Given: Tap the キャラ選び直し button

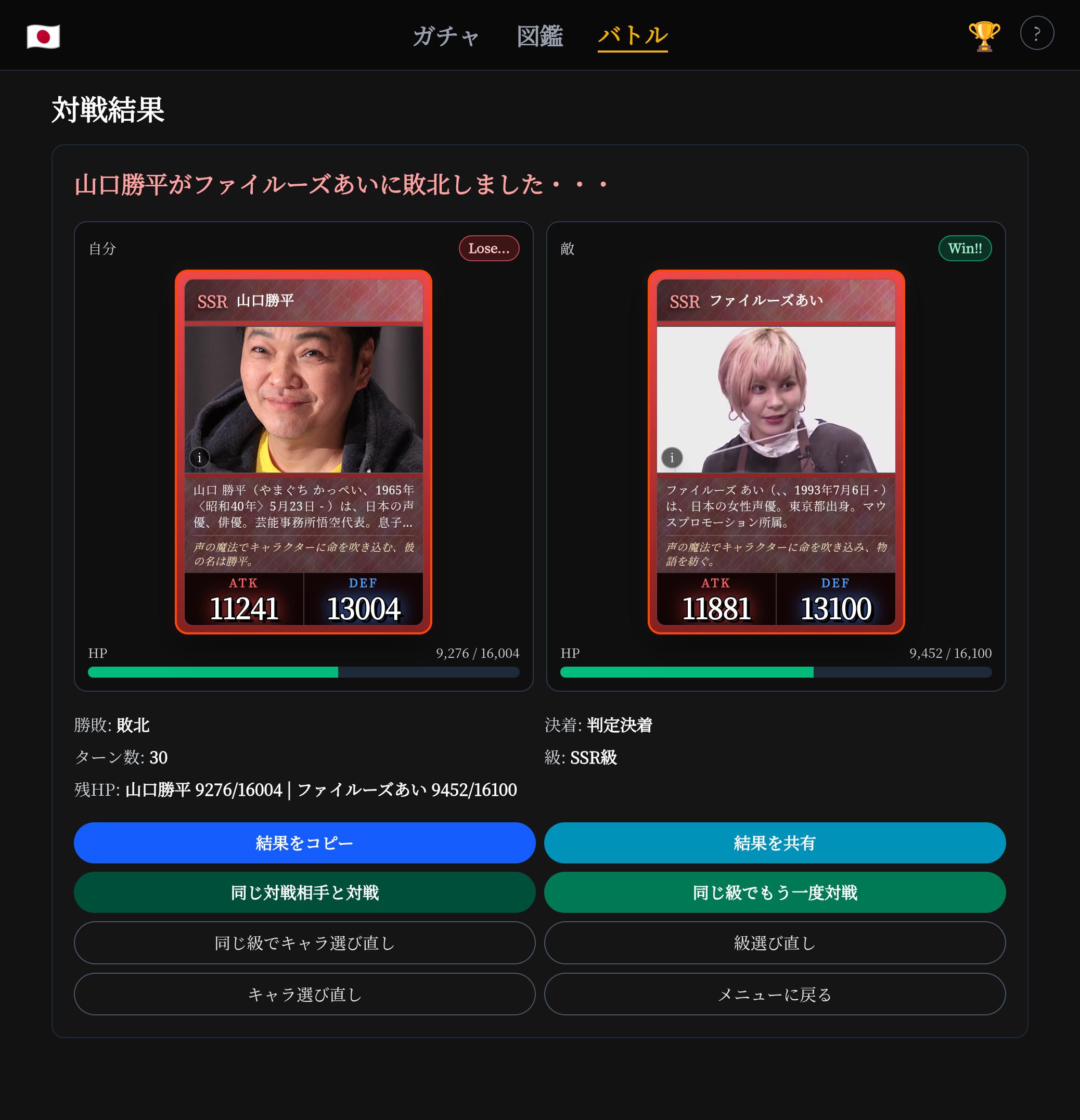Looking at the screenshot, I should tap(304, 994).
